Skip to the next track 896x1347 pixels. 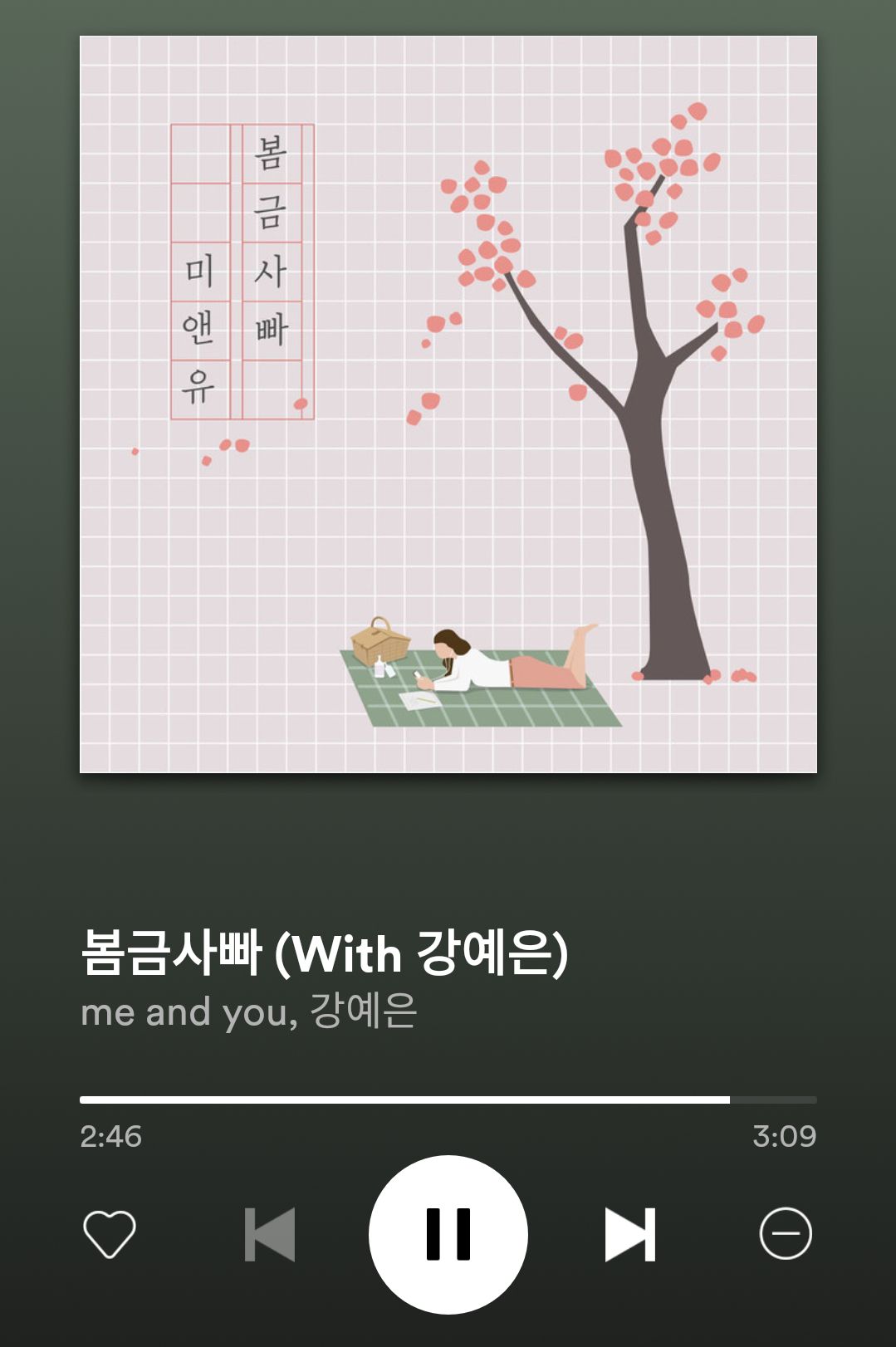(629, 1234)
